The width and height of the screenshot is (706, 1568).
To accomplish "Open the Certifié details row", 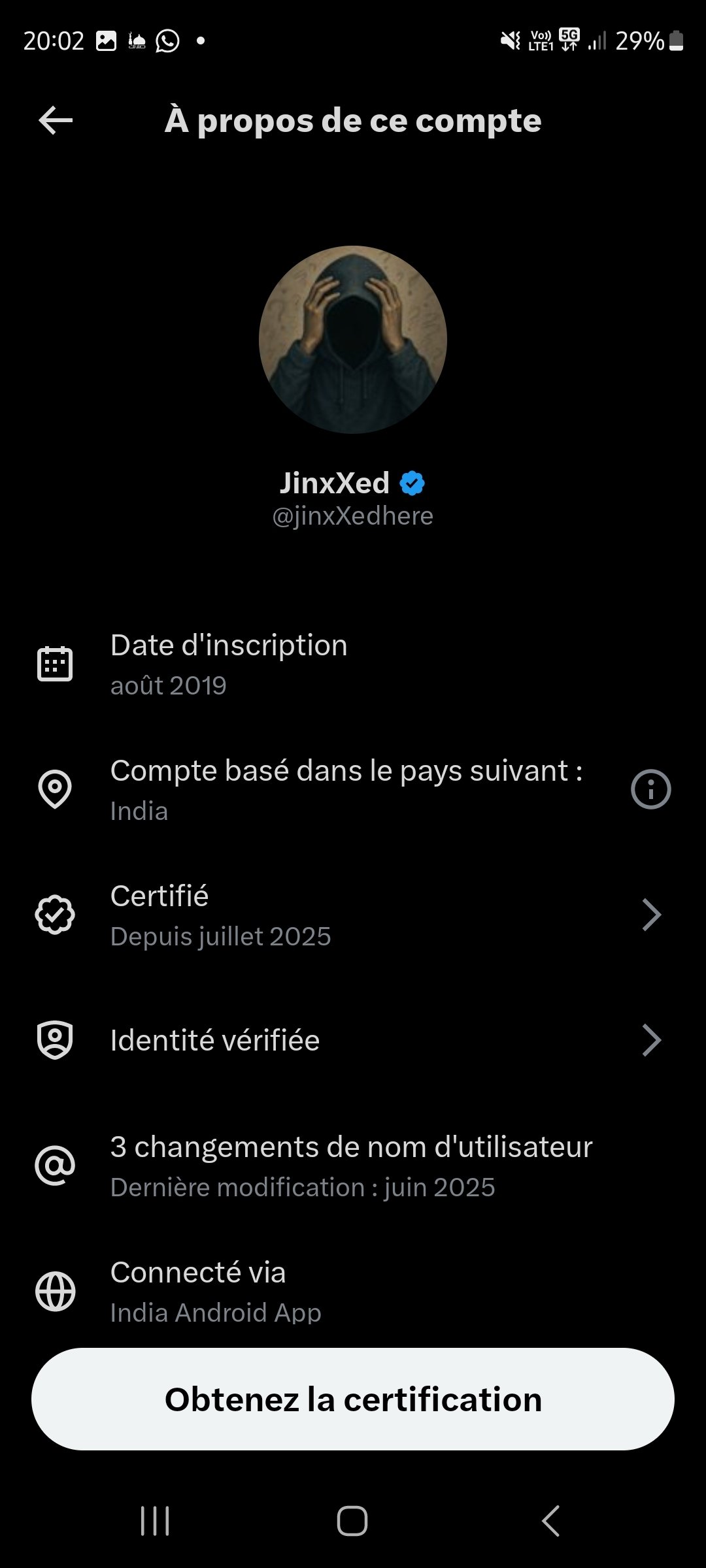I will [353, 915].
